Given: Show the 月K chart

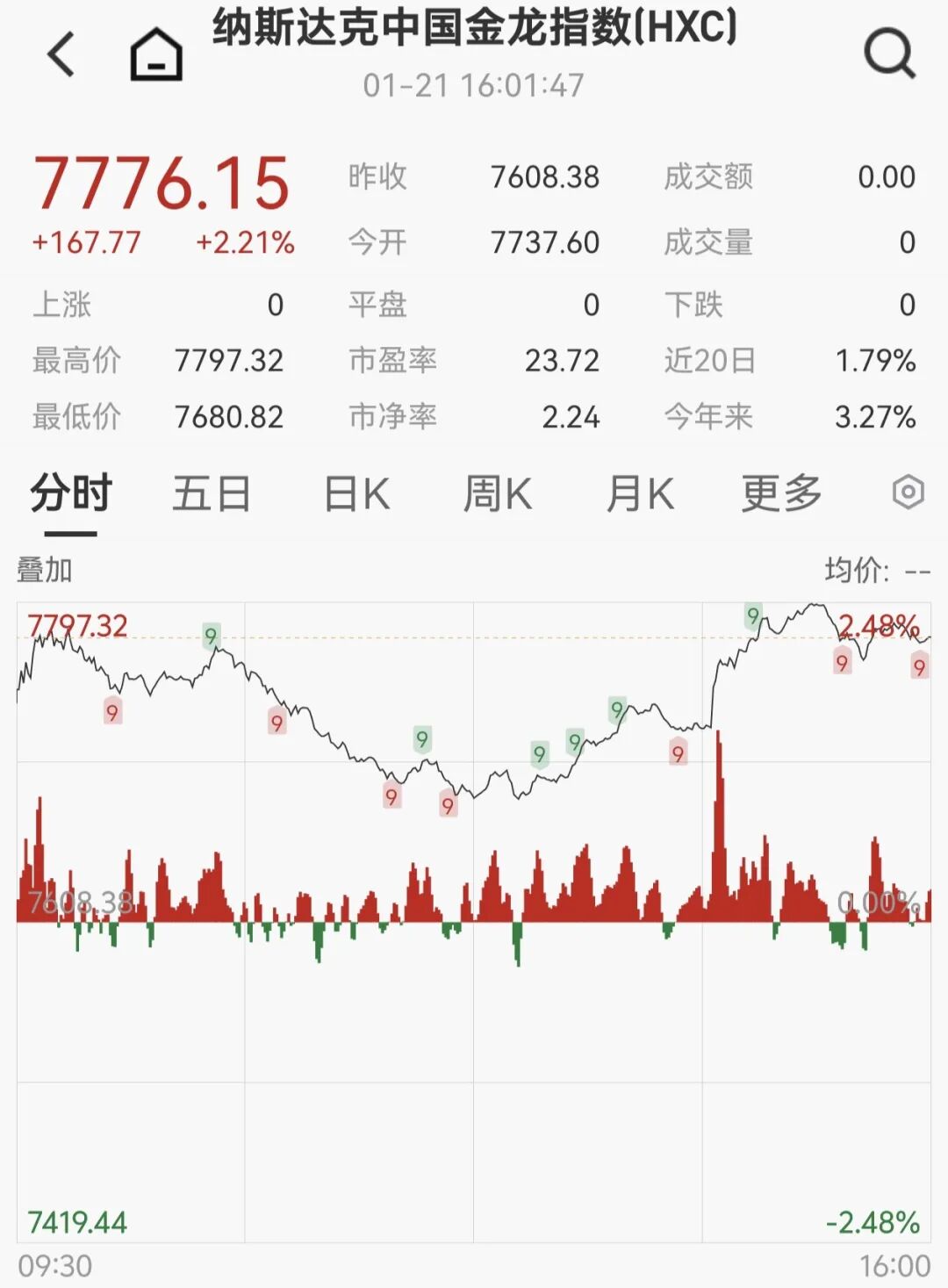Looking at the screenshot, I should pos(640,493).
